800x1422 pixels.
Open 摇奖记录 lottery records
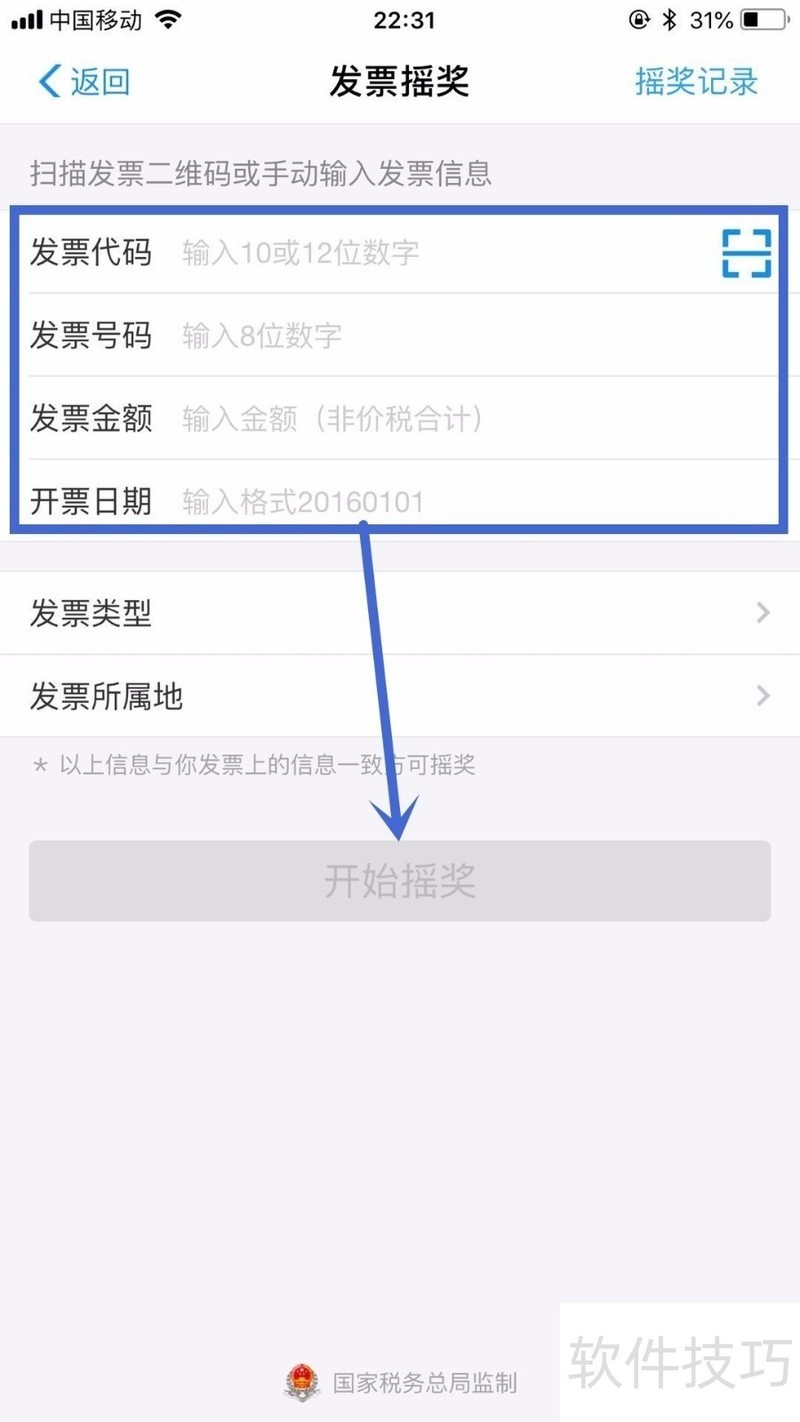point(696,82)
